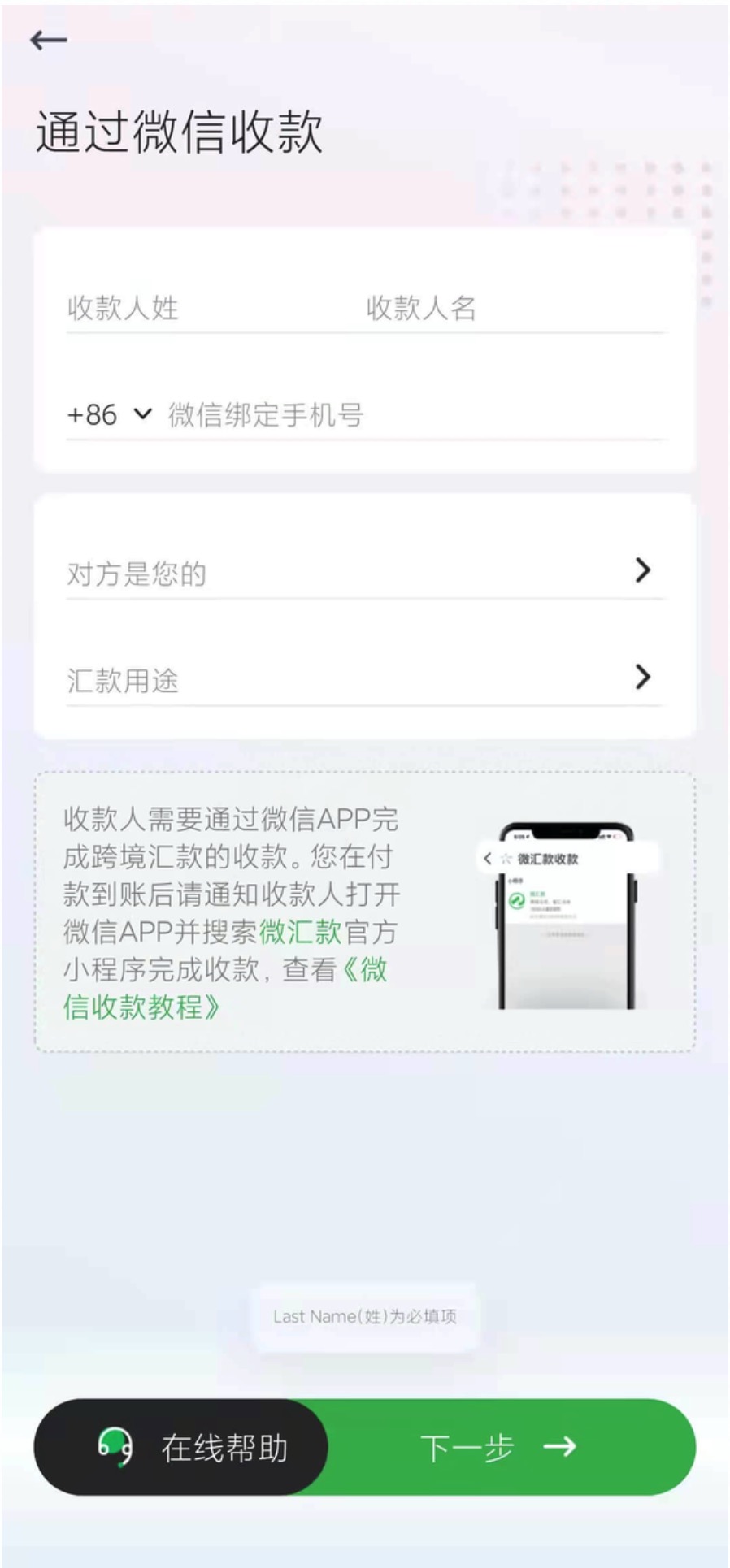Click the 通过微信收款 page title
730x1568 pixels.
click(179, 130)
